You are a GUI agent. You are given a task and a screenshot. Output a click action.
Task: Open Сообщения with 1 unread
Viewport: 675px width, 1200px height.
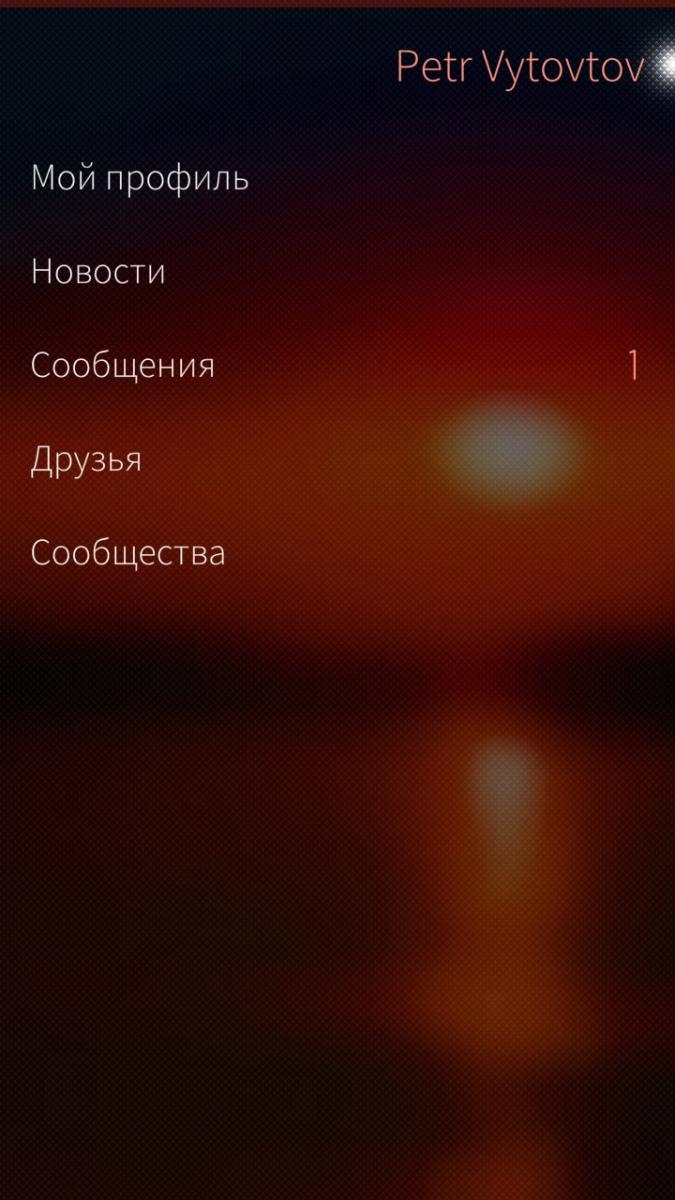tap(123, 366)
